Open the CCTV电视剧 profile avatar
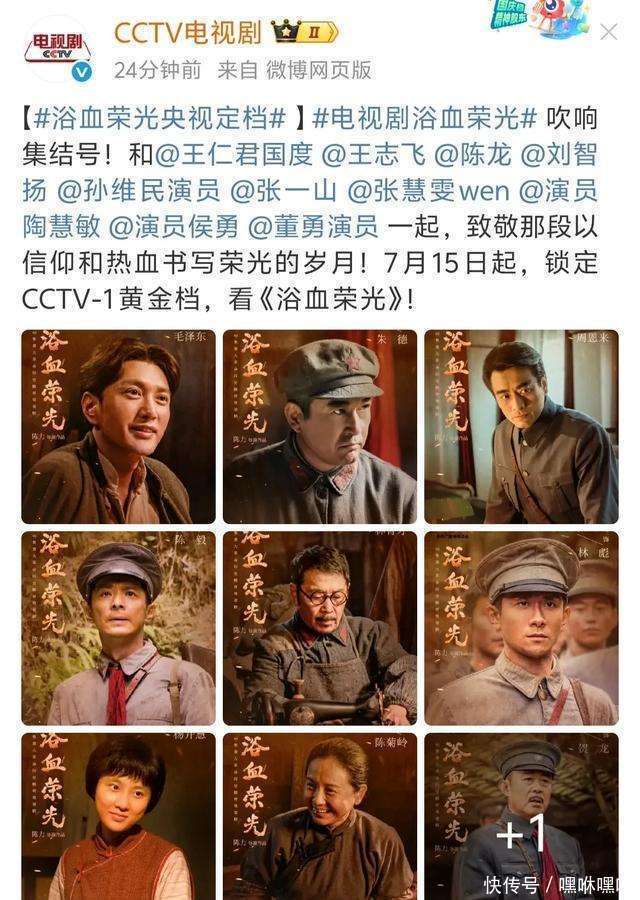 click(58, 49)
